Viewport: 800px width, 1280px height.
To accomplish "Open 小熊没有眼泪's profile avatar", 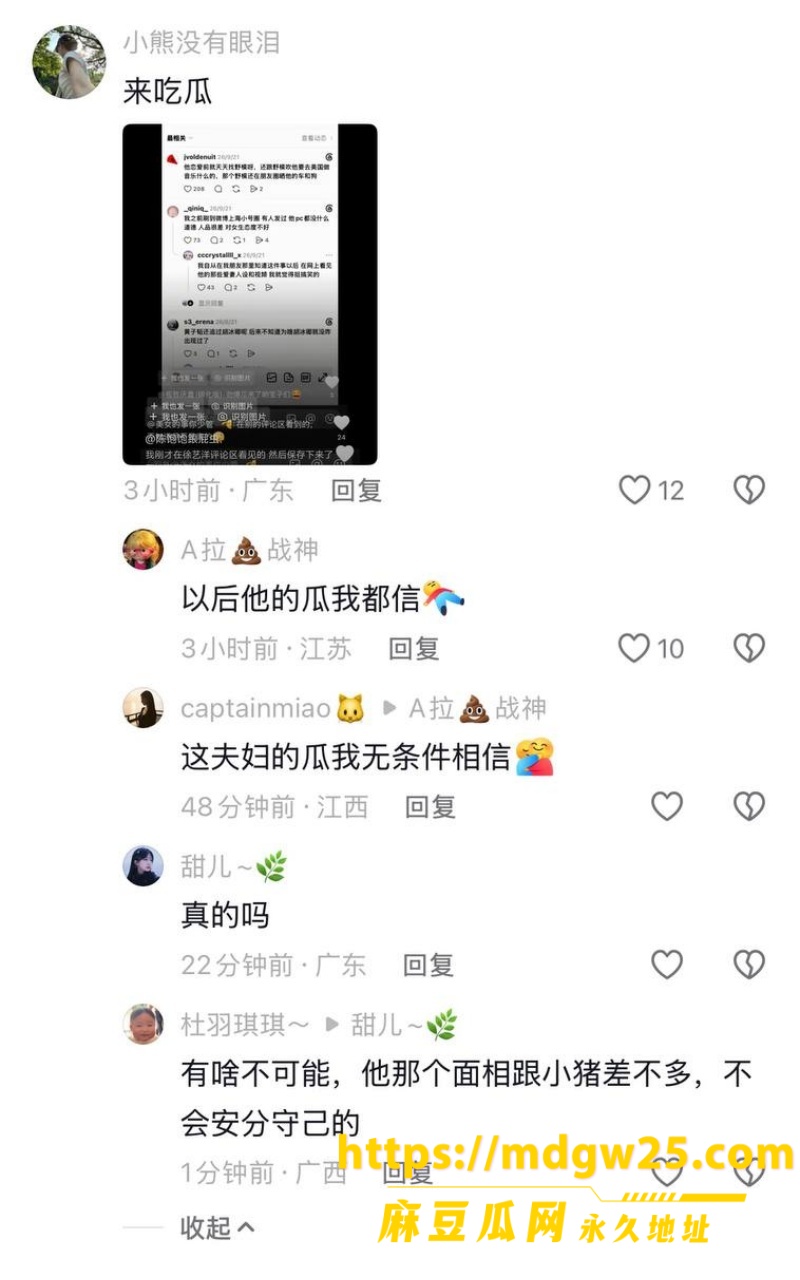I will pos(69,62).
